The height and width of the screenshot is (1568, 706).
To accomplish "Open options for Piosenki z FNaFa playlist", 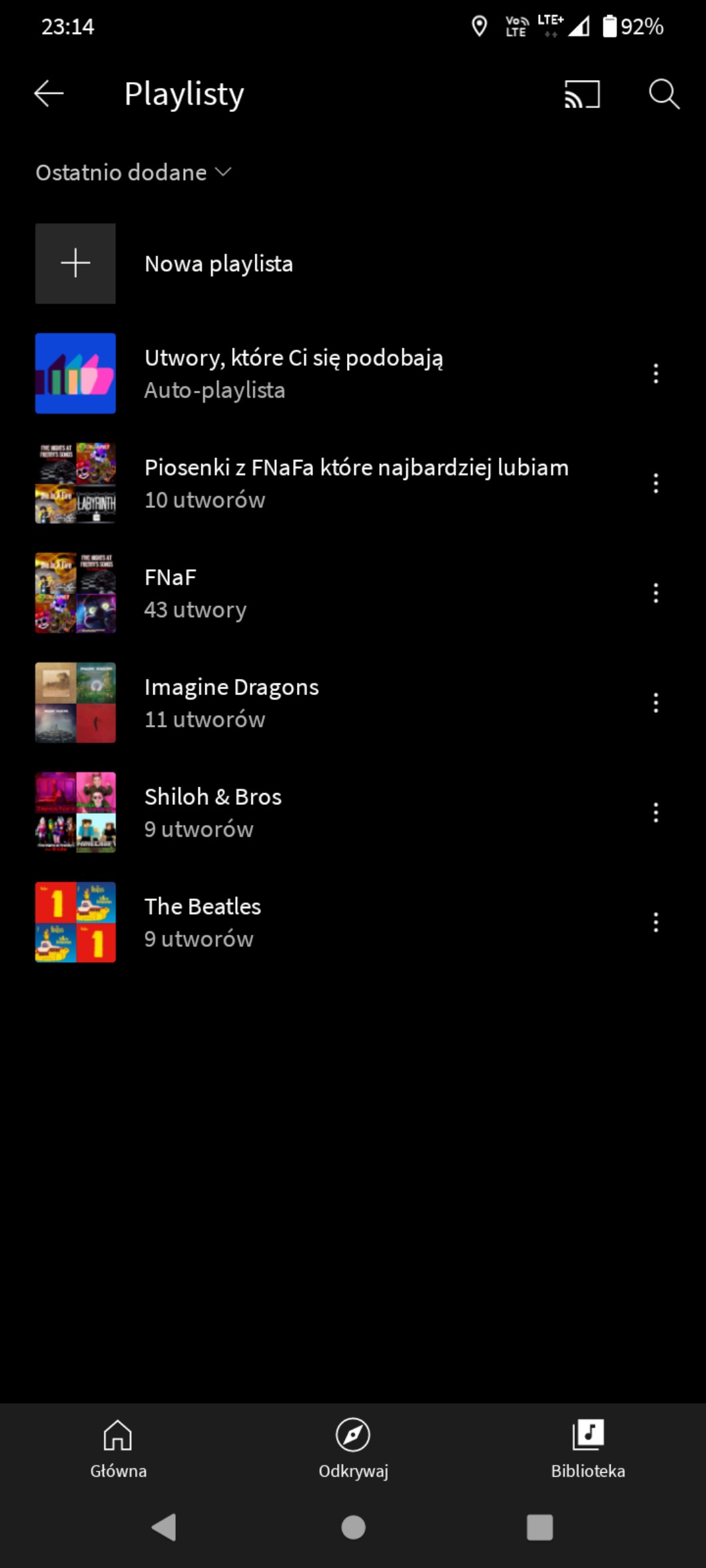I will [x=655, y=483].
